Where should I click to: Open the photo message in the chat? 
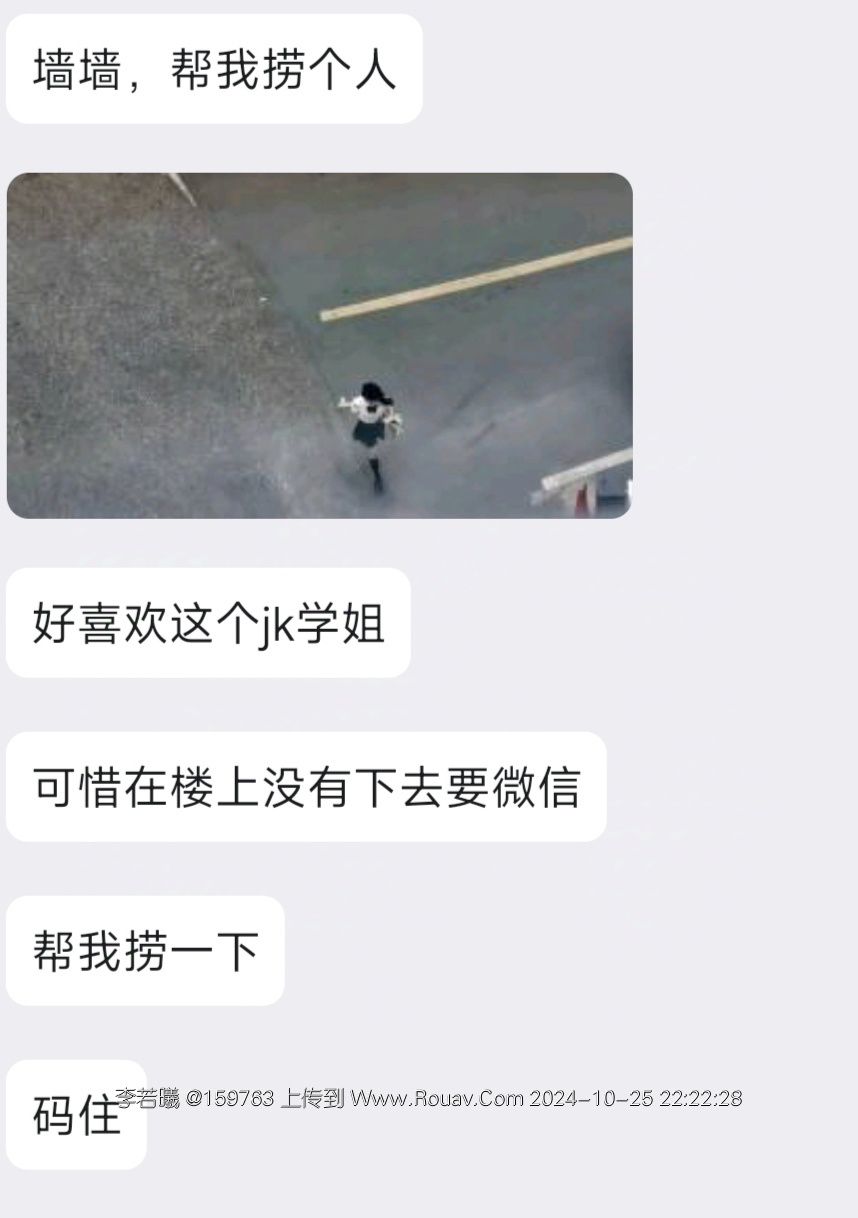[320, 345]
